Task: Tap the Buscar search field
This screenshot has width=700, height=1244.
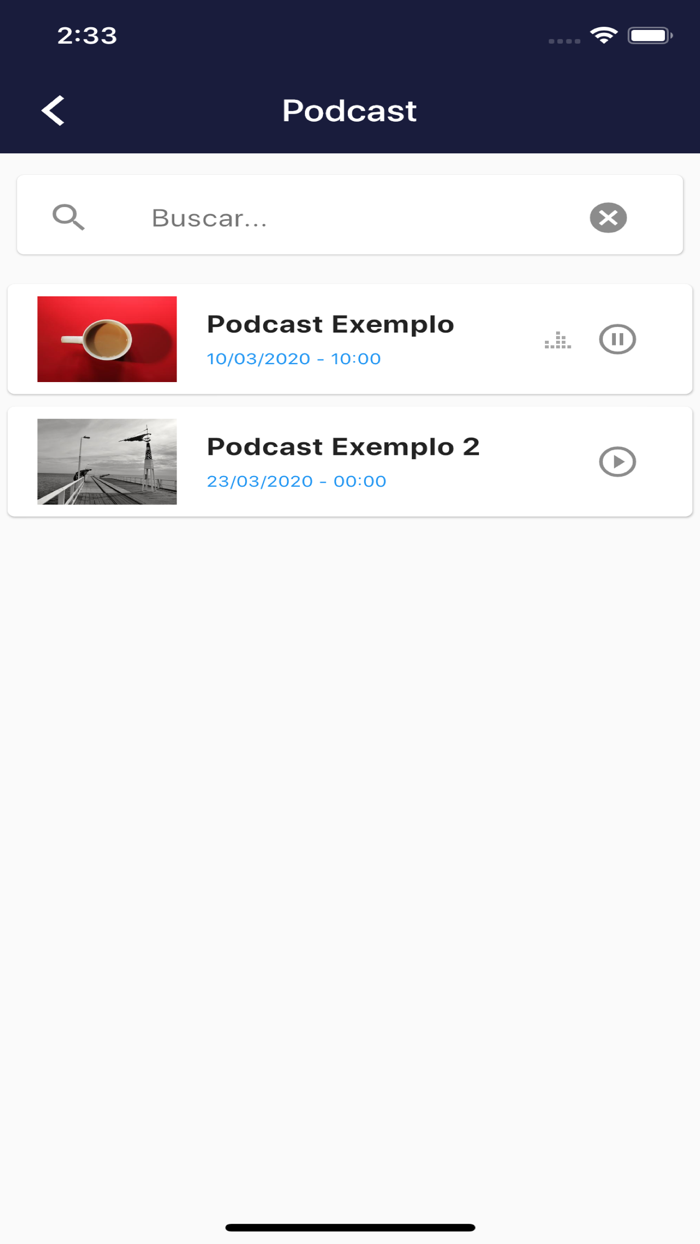Action: click(x=350, y=218)
